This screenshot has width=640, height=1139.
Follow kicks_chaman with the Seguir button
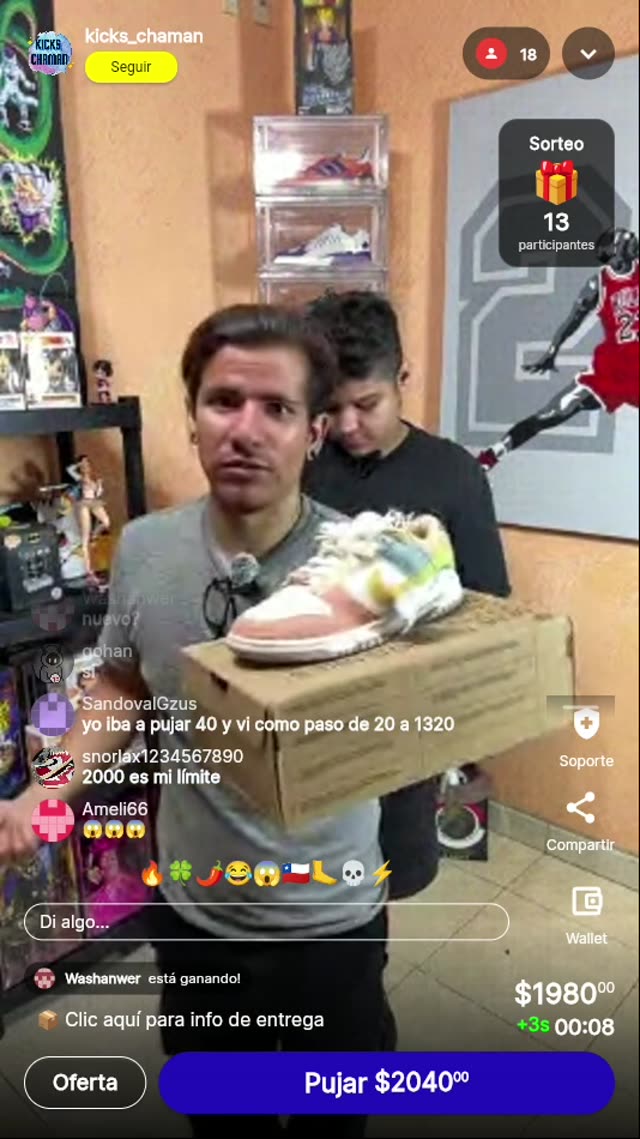click(x=131, y=67)
